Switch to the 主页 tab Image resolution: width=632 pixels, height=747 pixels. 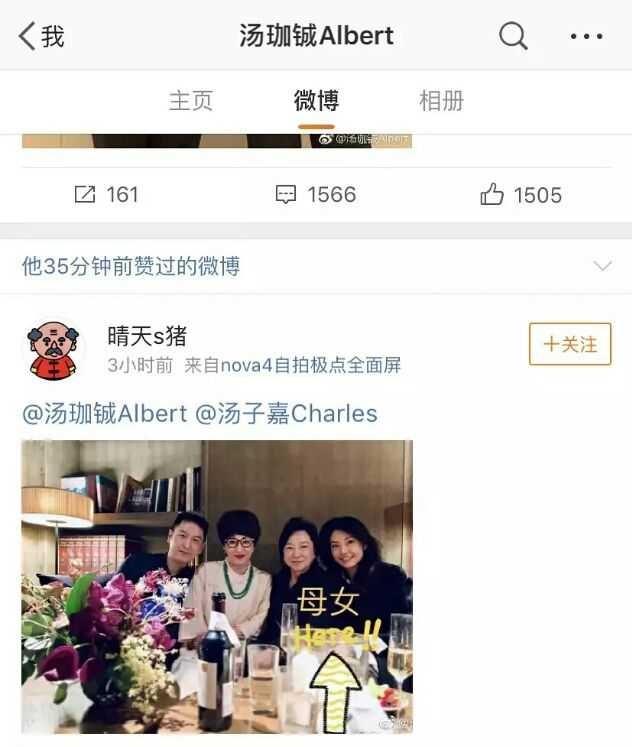(191, 101)
